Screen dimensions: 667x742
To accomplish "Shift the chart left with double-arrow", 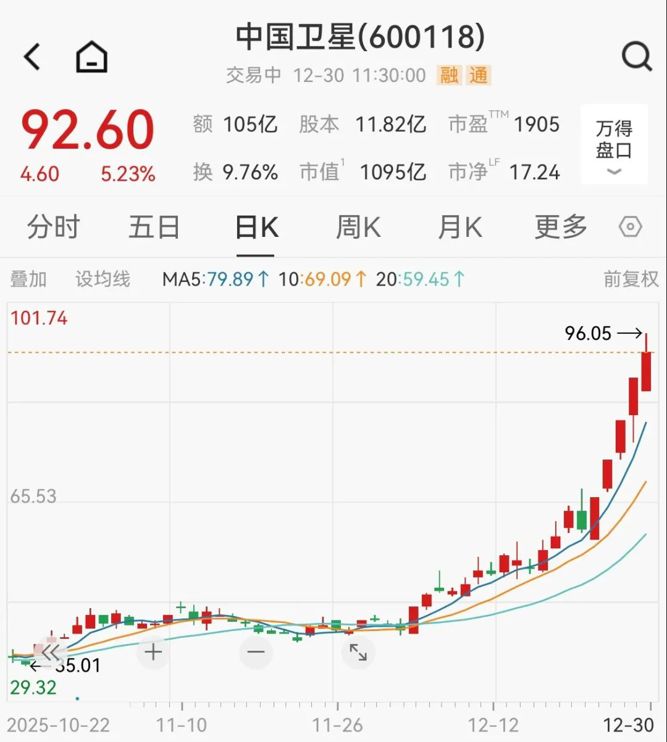I will tap(50, 653).
